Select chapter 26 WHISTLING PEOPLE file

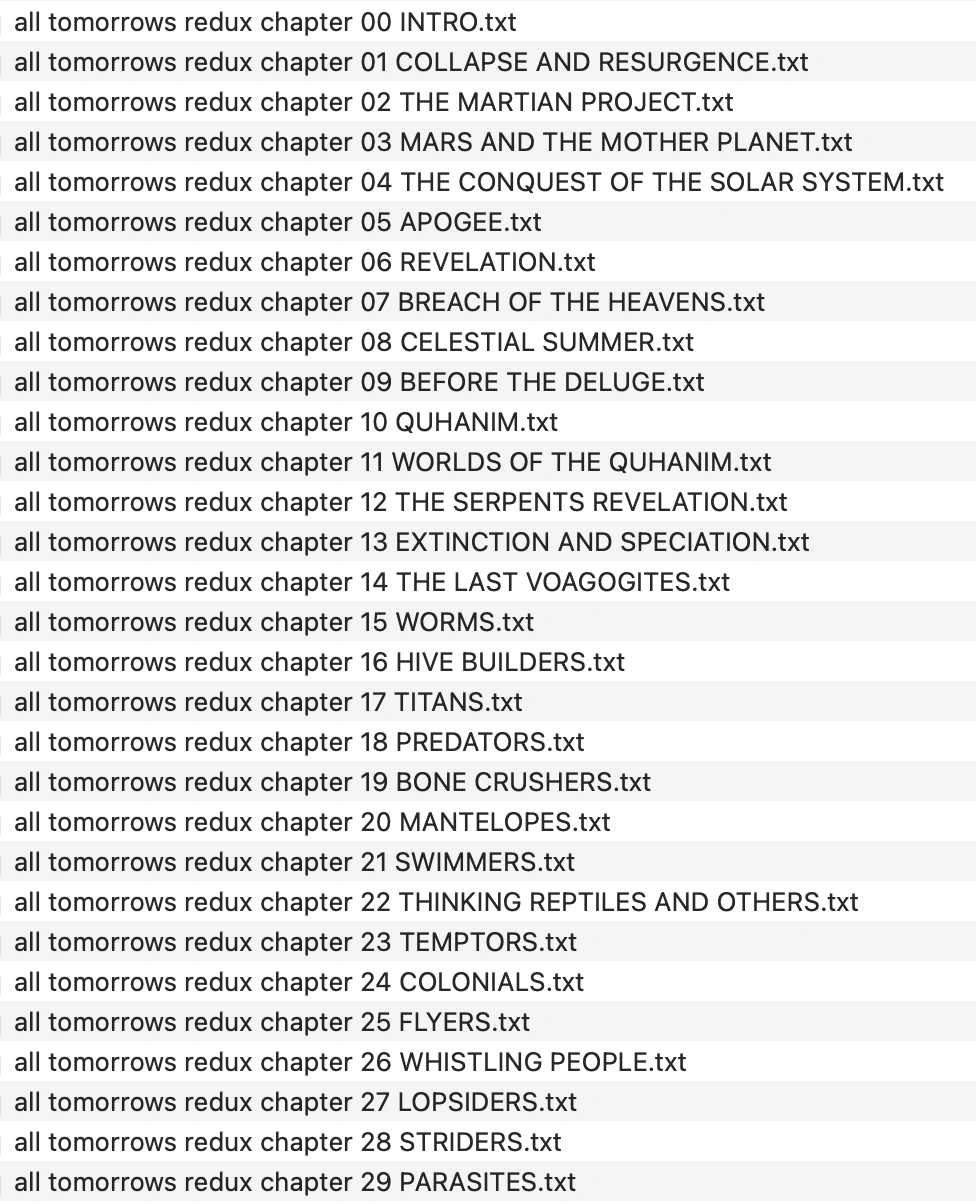coord(350,1062)
